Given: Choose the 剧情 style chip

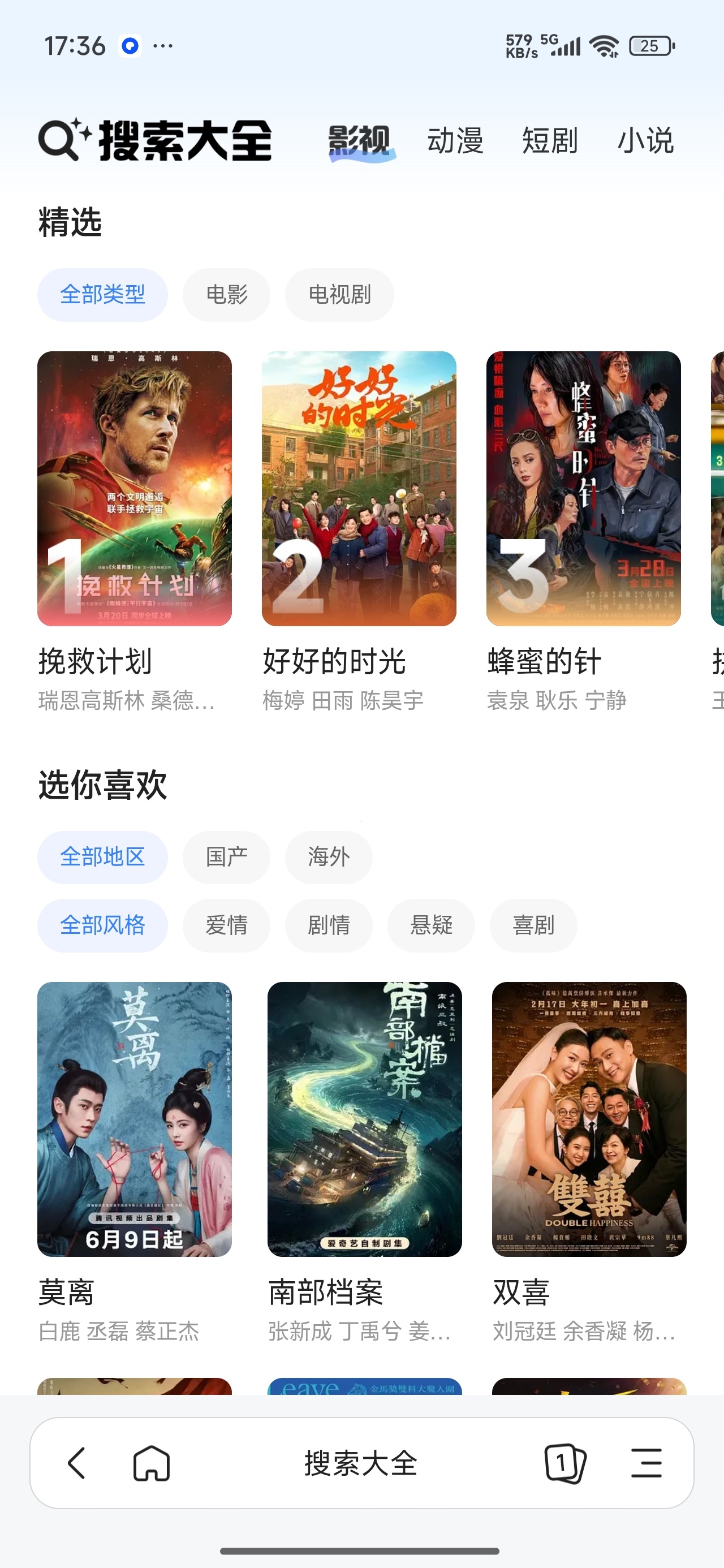Looking at the screenshot, I should pyautogui.click(x=329, y=925).
